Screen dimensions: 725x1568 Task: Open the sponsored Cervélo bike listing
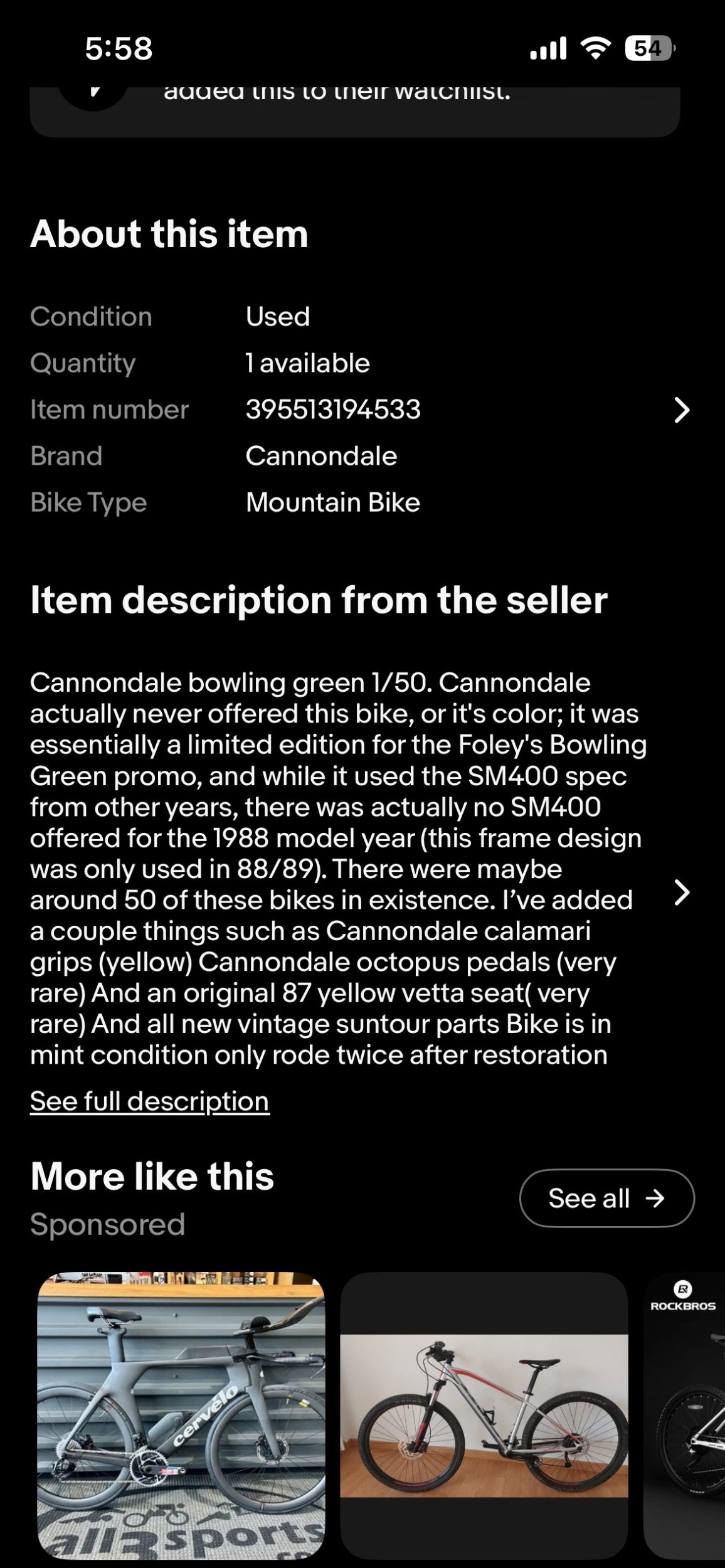pos(181,1415)
